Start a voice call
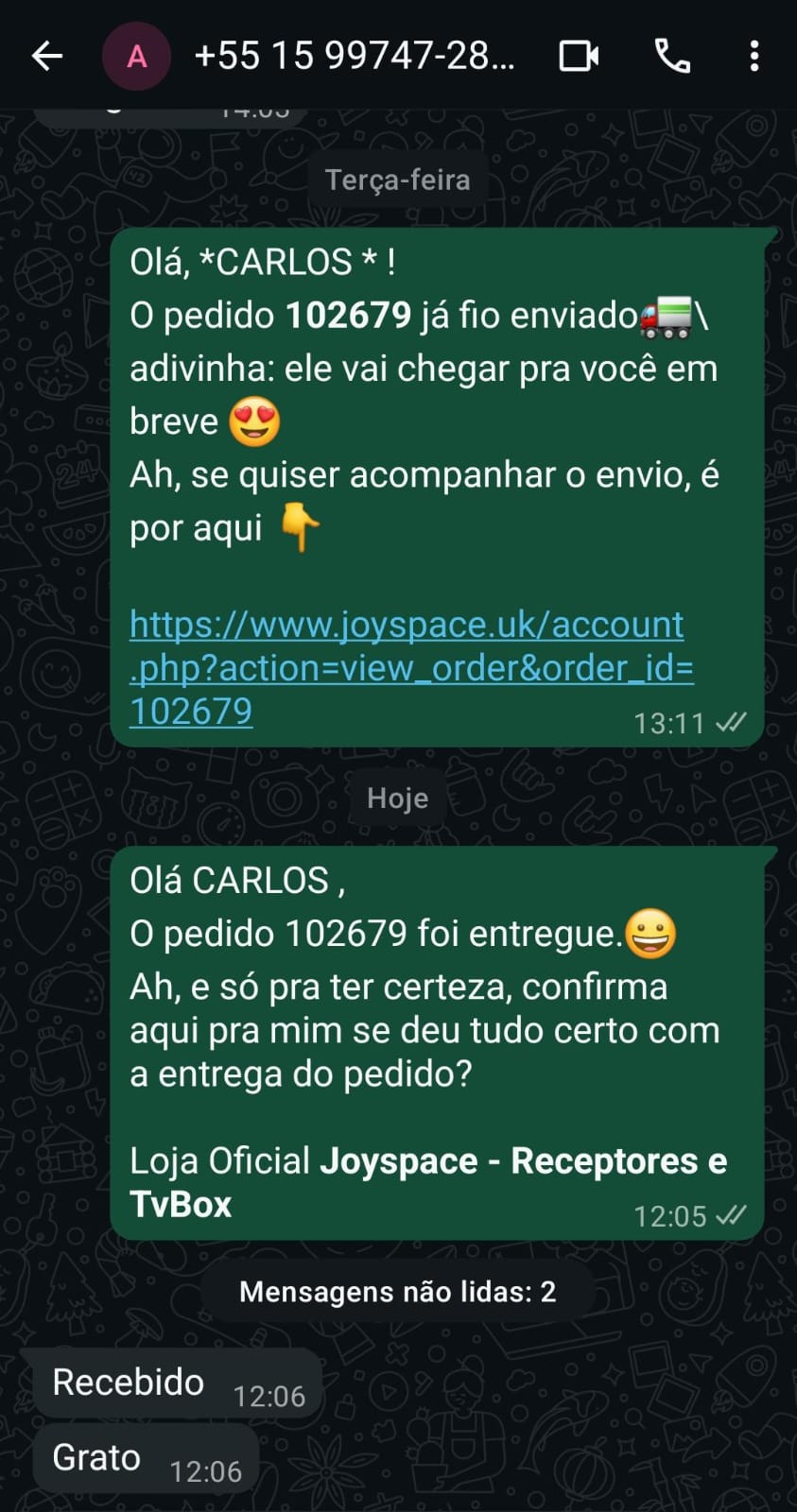Screen dimensions: 797x1512 [672, 57]
